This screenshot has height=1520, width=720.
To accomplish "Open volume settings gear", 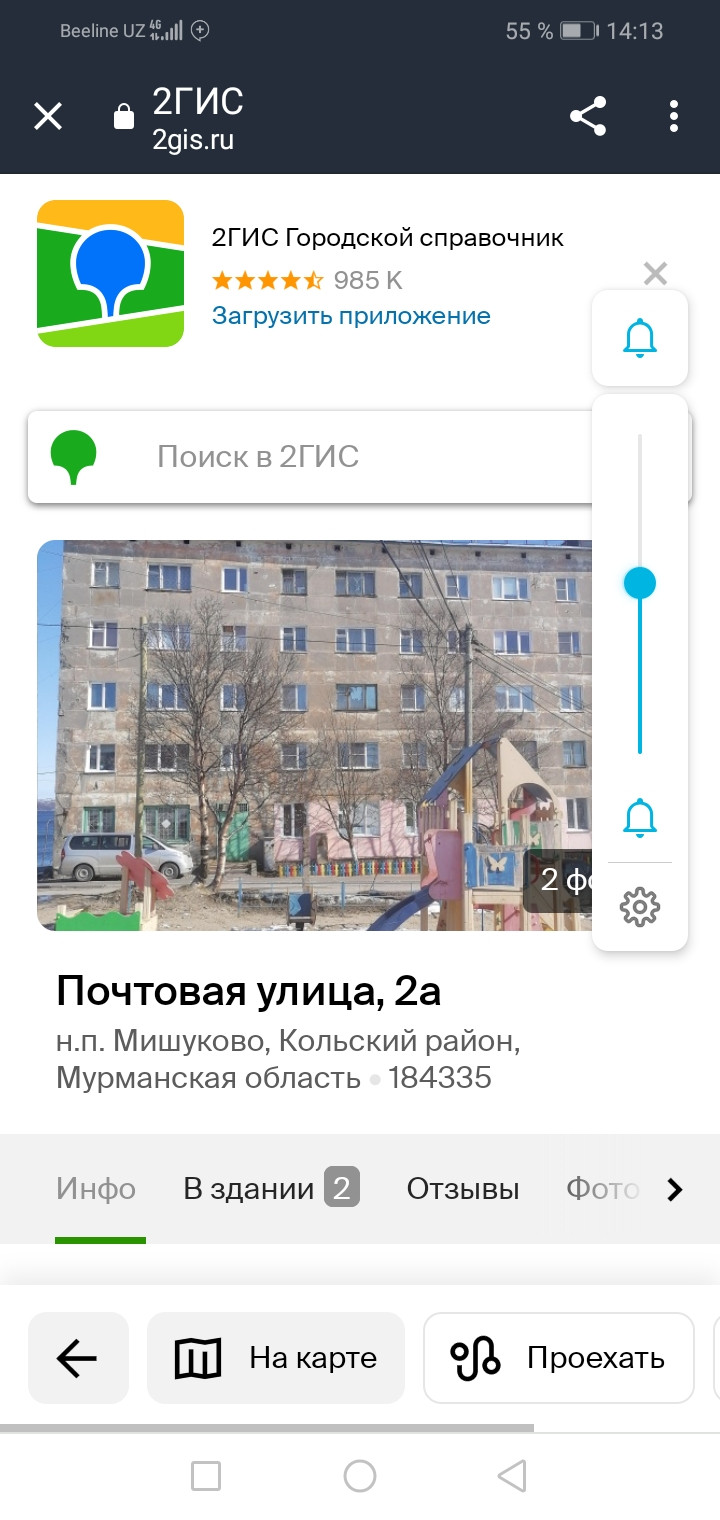I will (640, 907).
